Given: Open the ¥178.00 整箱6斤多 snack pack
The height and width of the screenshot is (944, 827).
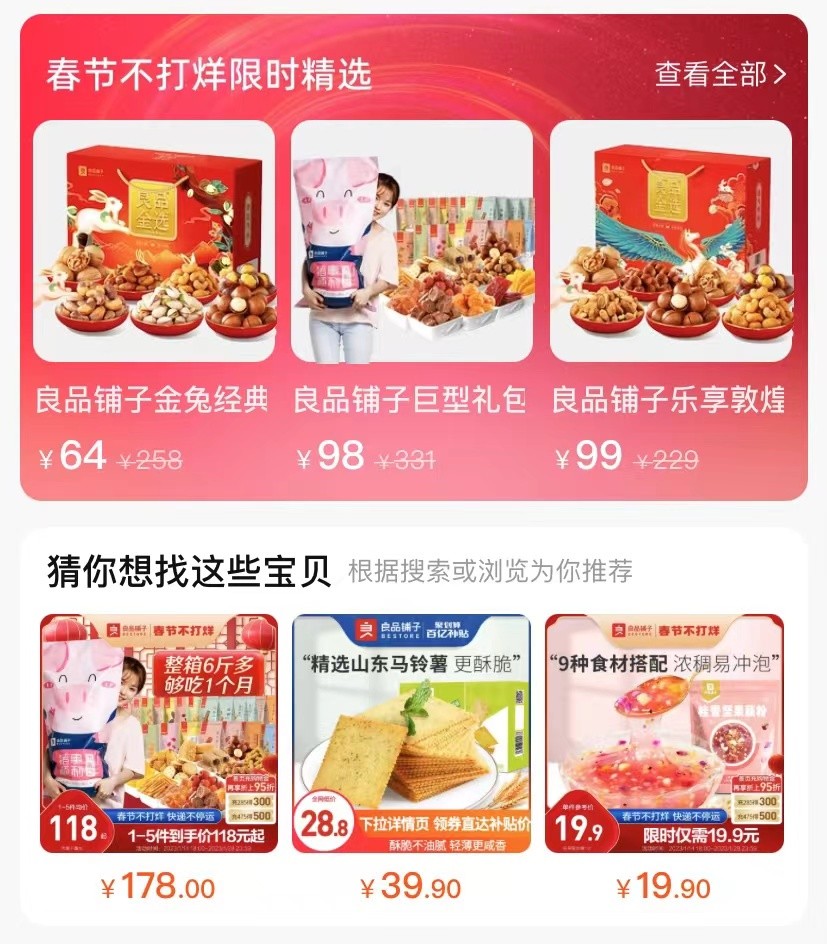Looking at the screenshot, I should 159,733.
